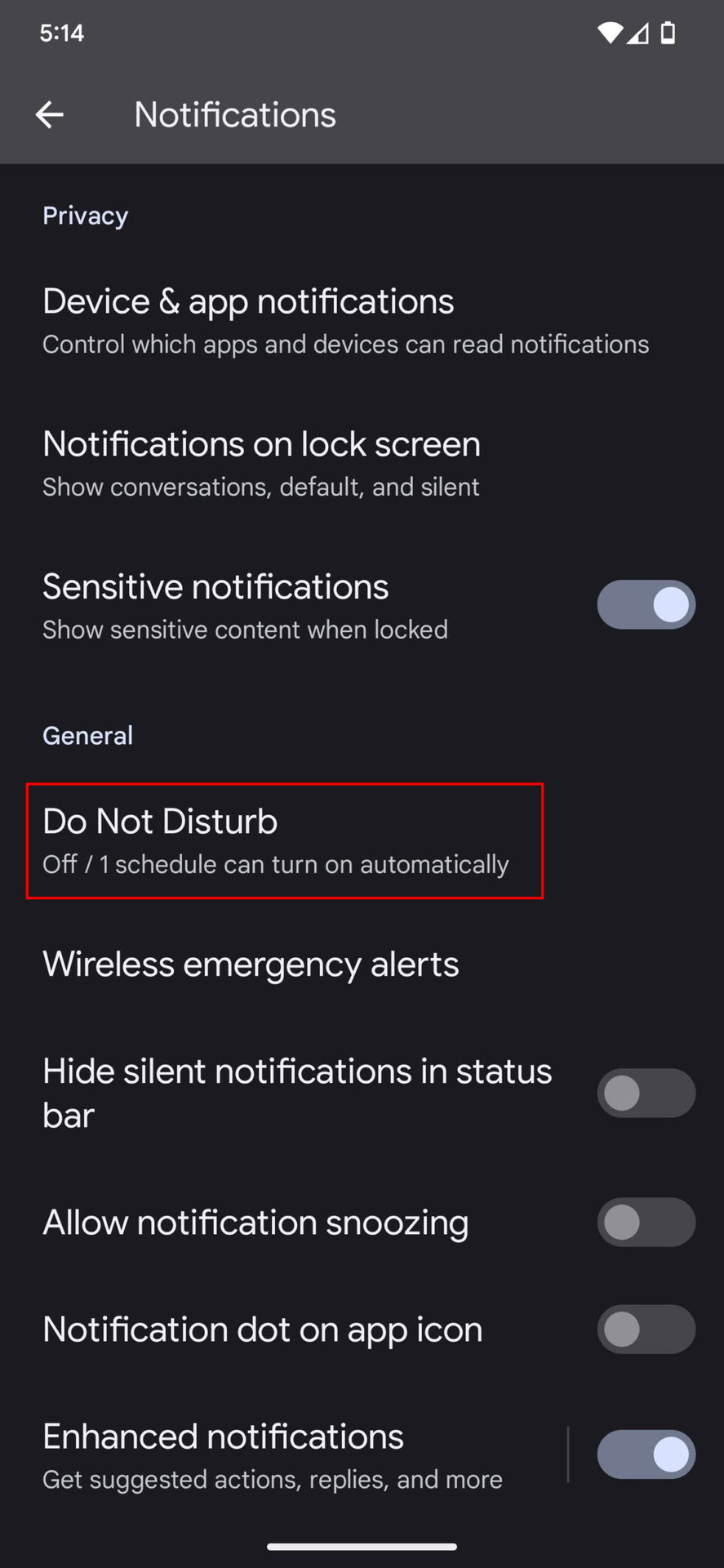Go back from Notifications settings
Screen dimensions: 724x1568
(50, 115)
